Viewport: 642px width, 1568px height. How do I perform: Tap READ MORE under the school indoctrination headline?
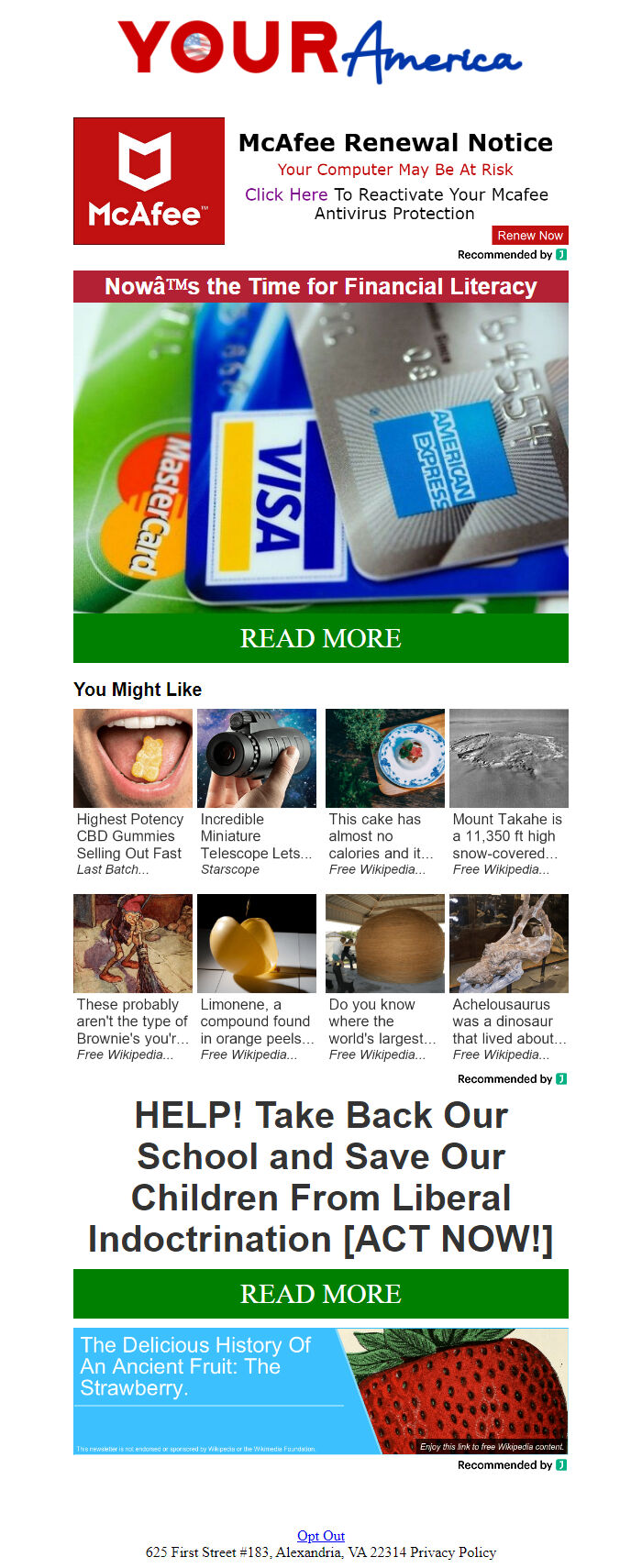point(321,1294)
